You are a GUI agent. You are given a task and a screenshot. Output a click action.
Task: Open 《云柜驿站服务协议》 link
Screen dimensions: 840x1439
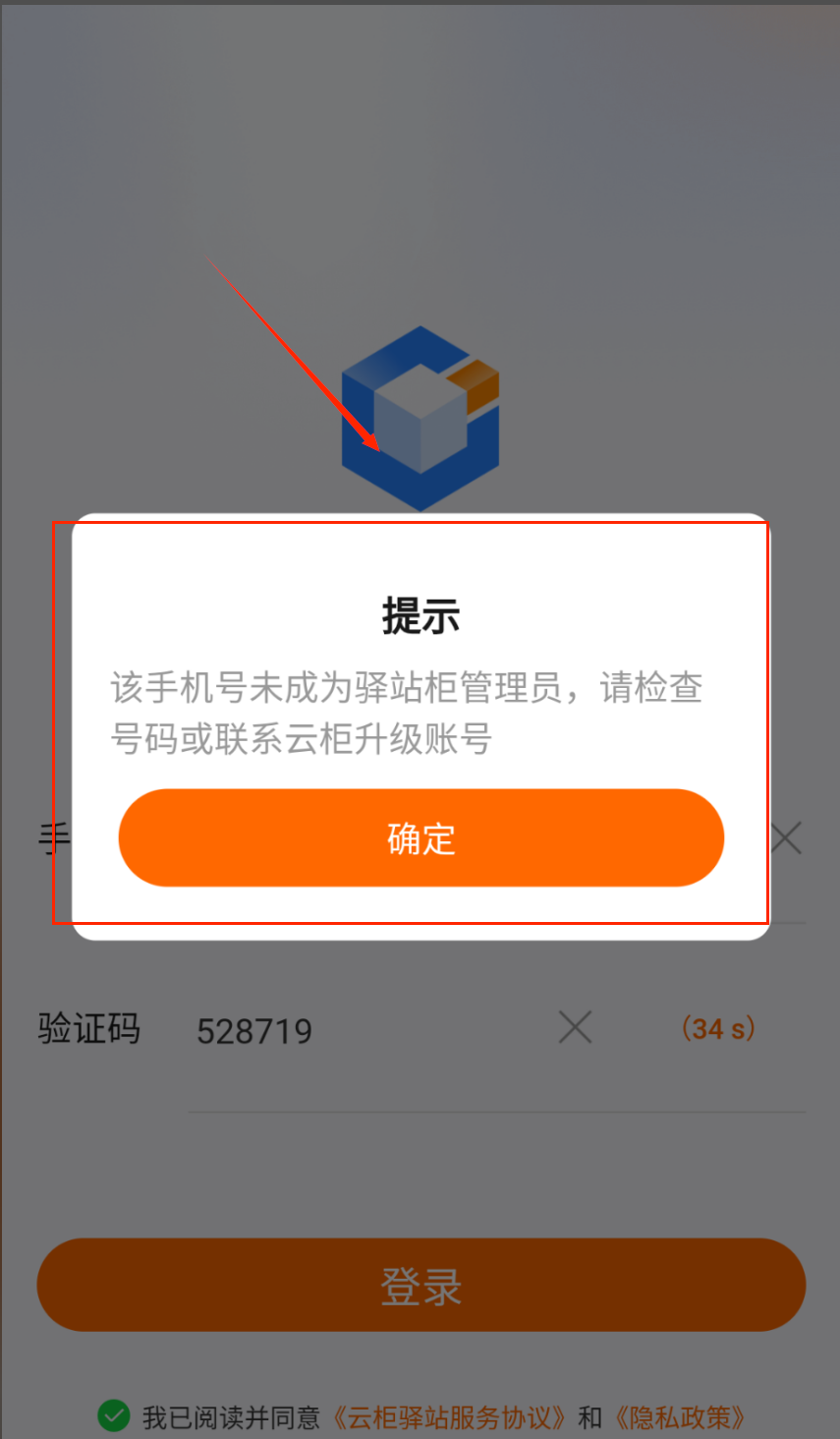[x=449, y=1417]
